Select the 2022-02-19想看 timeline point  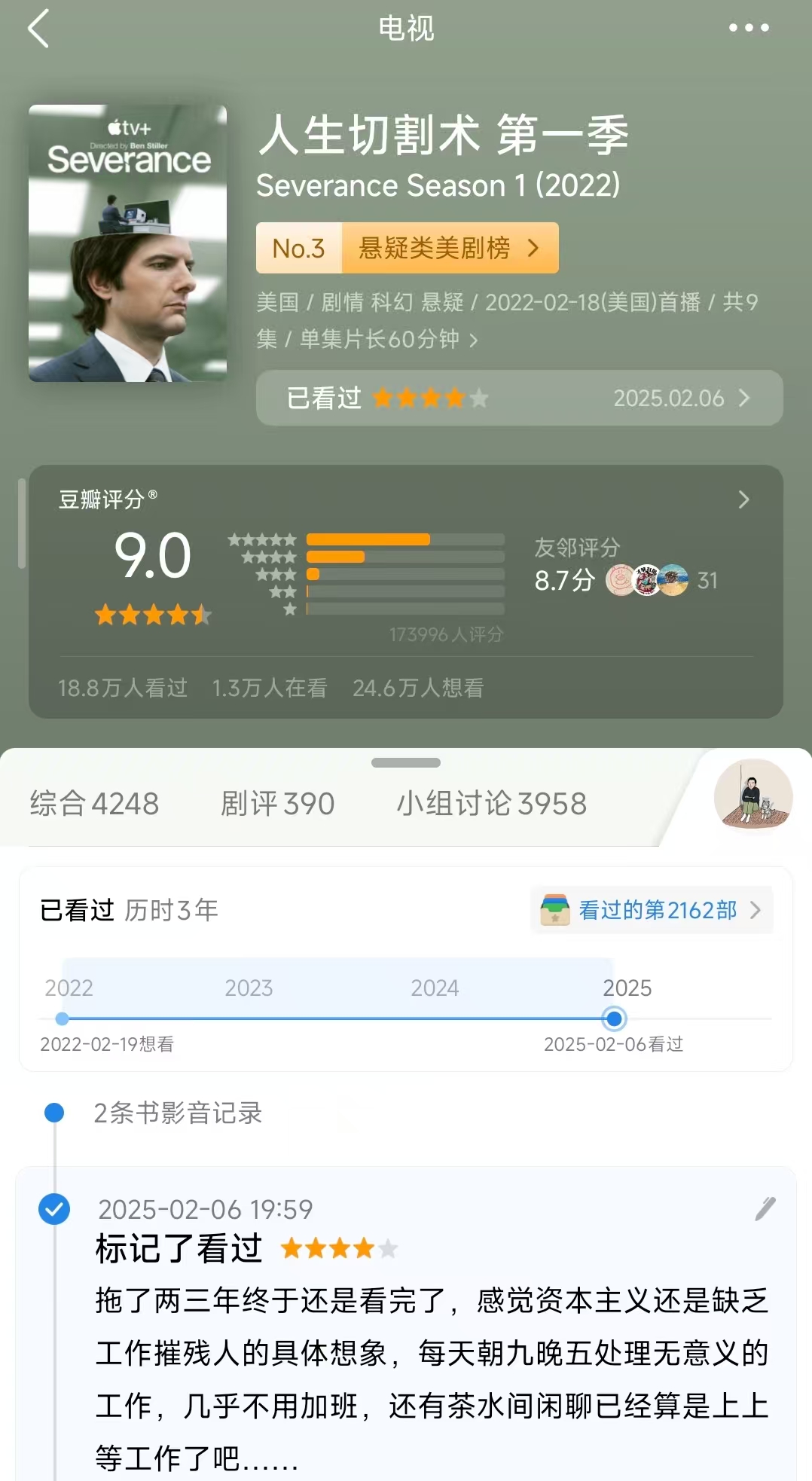[63, 1019]
